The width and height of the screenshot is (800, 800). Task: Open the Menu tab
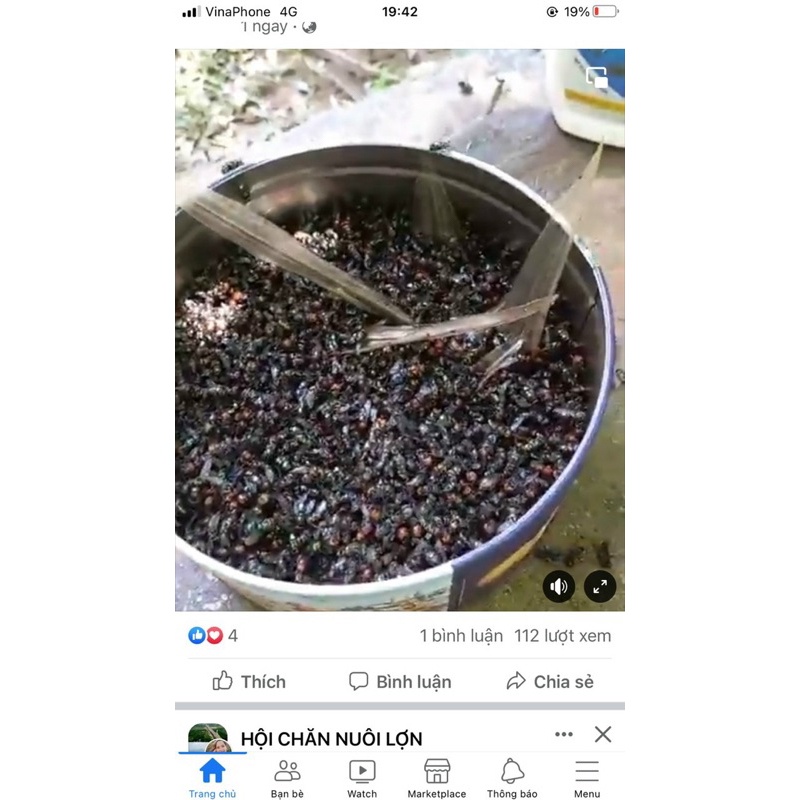click(587, 777)
